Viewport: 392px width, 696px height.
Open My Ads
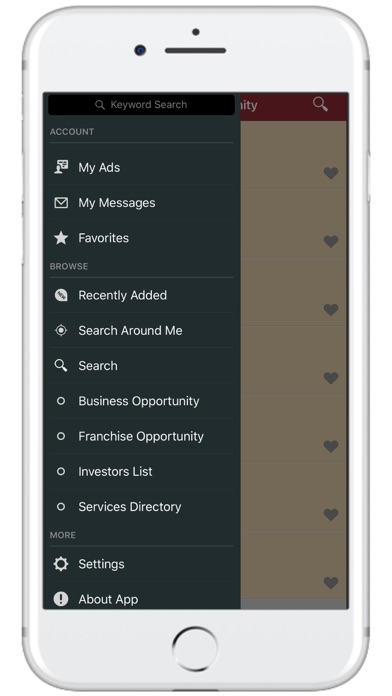click(141, 167)
